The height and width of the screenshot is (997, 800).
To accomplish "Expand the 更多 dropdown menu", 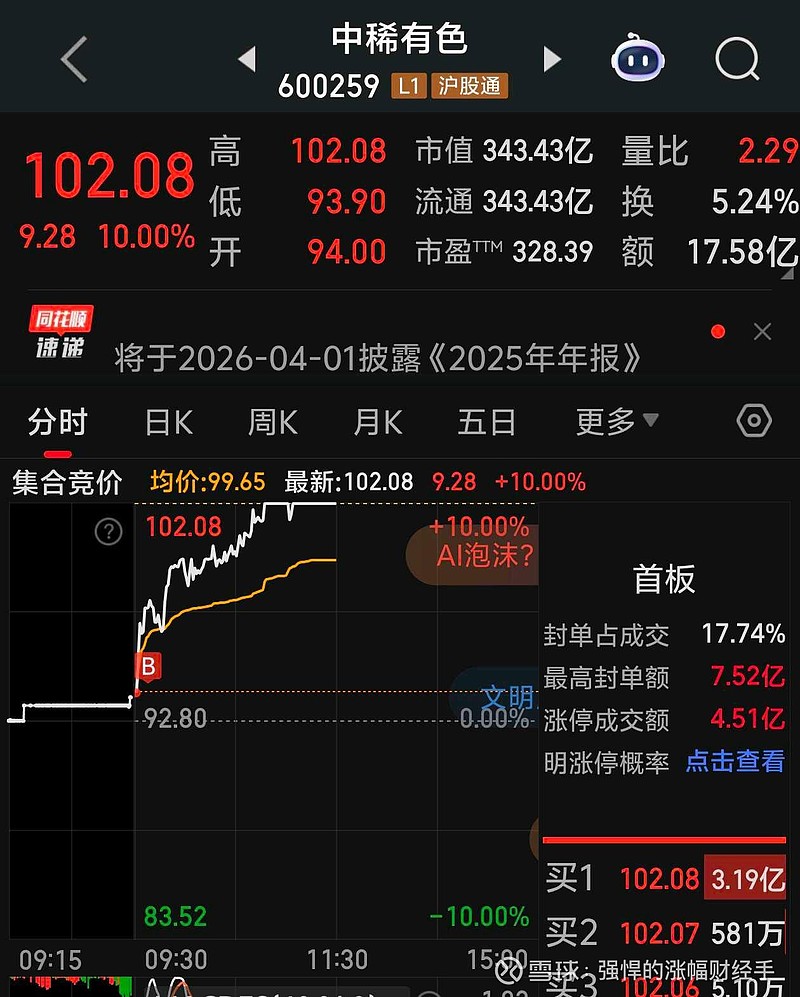I will [614, 422].
